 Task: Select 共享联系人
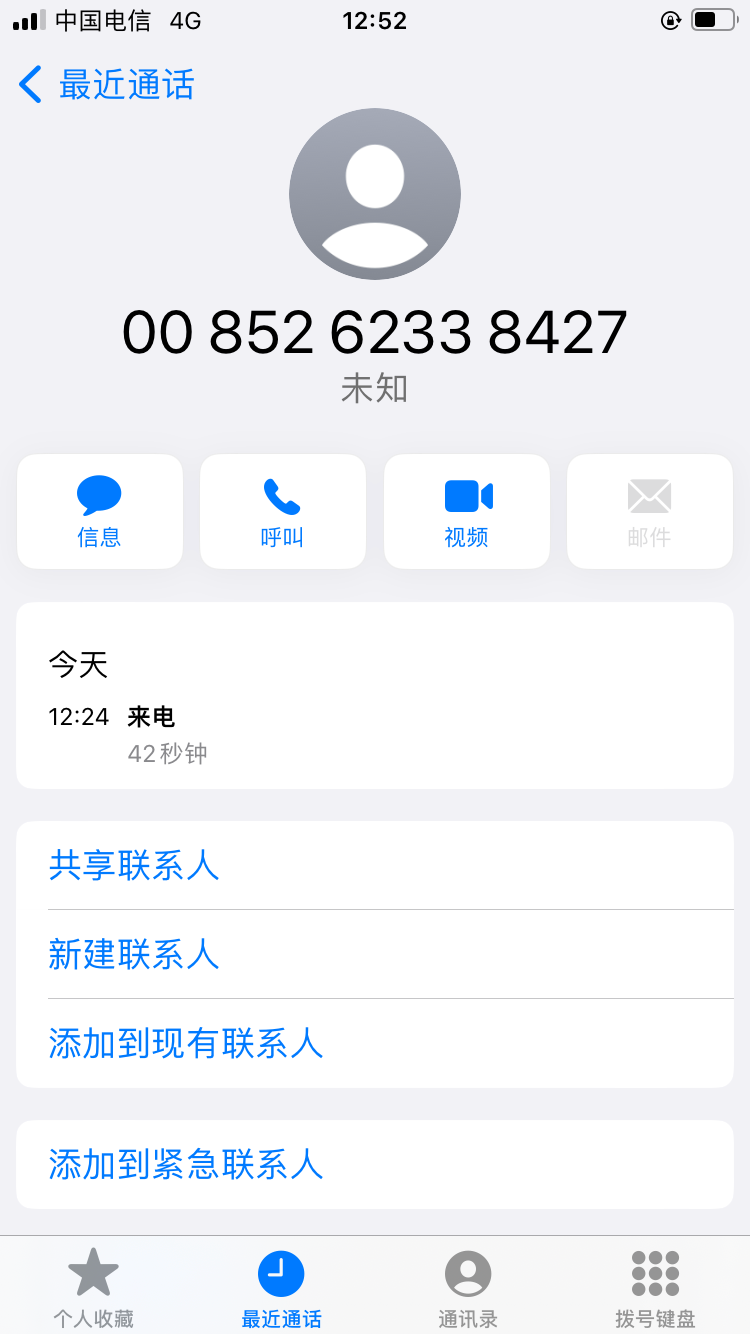[134, 865]
